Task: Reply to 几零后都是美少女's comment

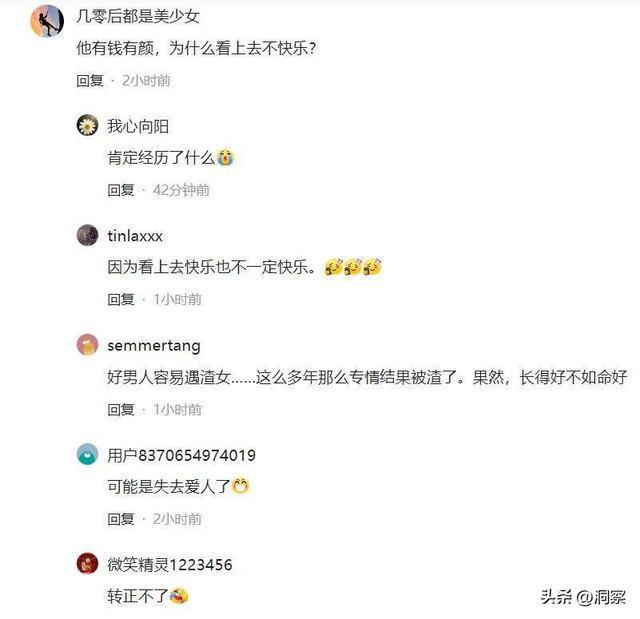Action: 90,80
